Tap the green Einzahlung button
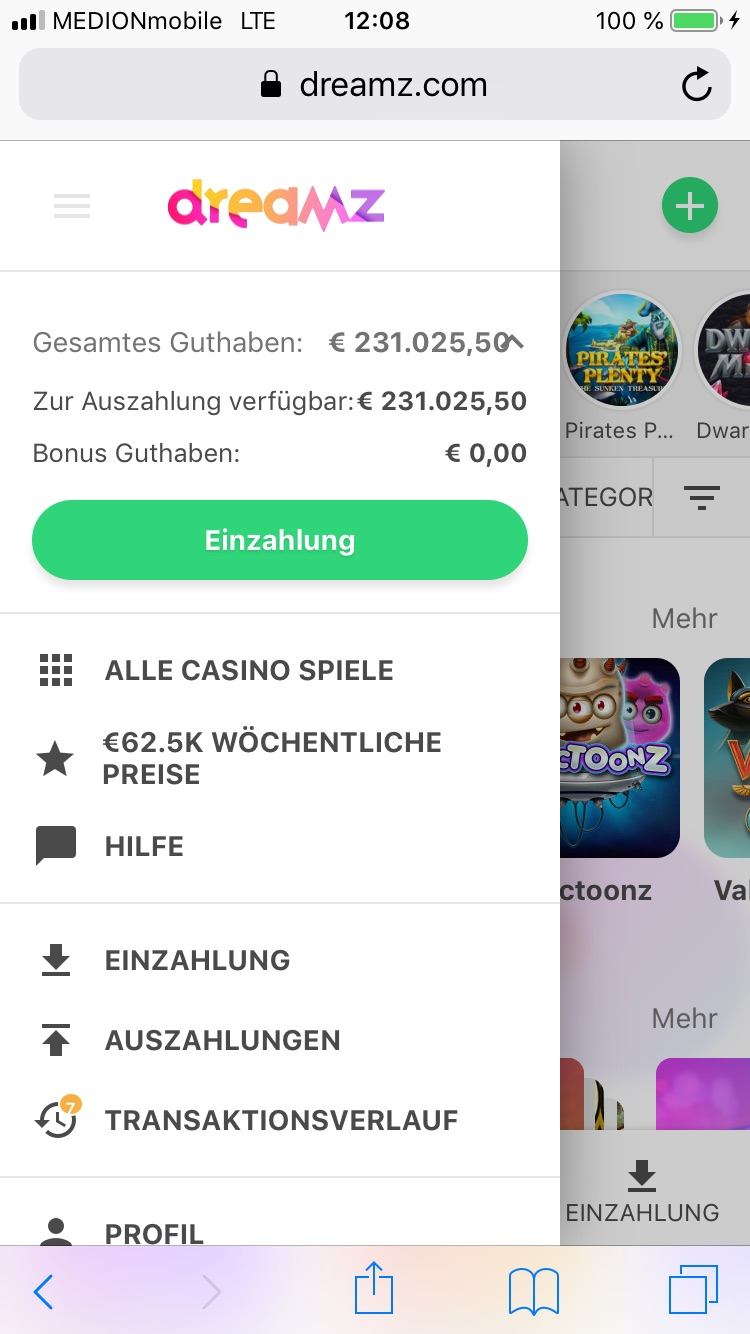750x1334 pixels. pyautogui.click(x=280, y=540)
